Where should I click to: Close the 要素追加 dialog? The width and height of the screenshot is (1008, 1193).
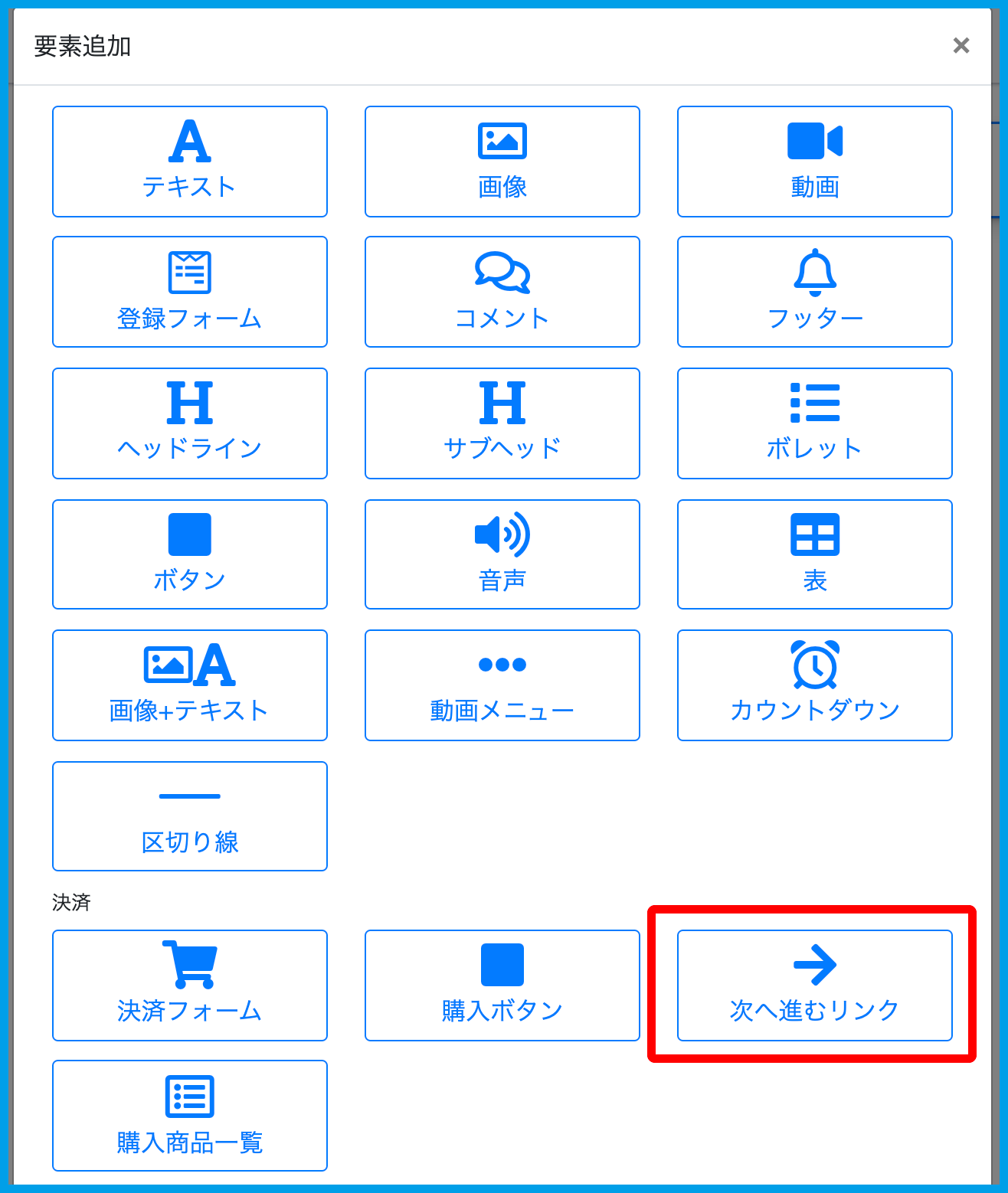[961, 46]
